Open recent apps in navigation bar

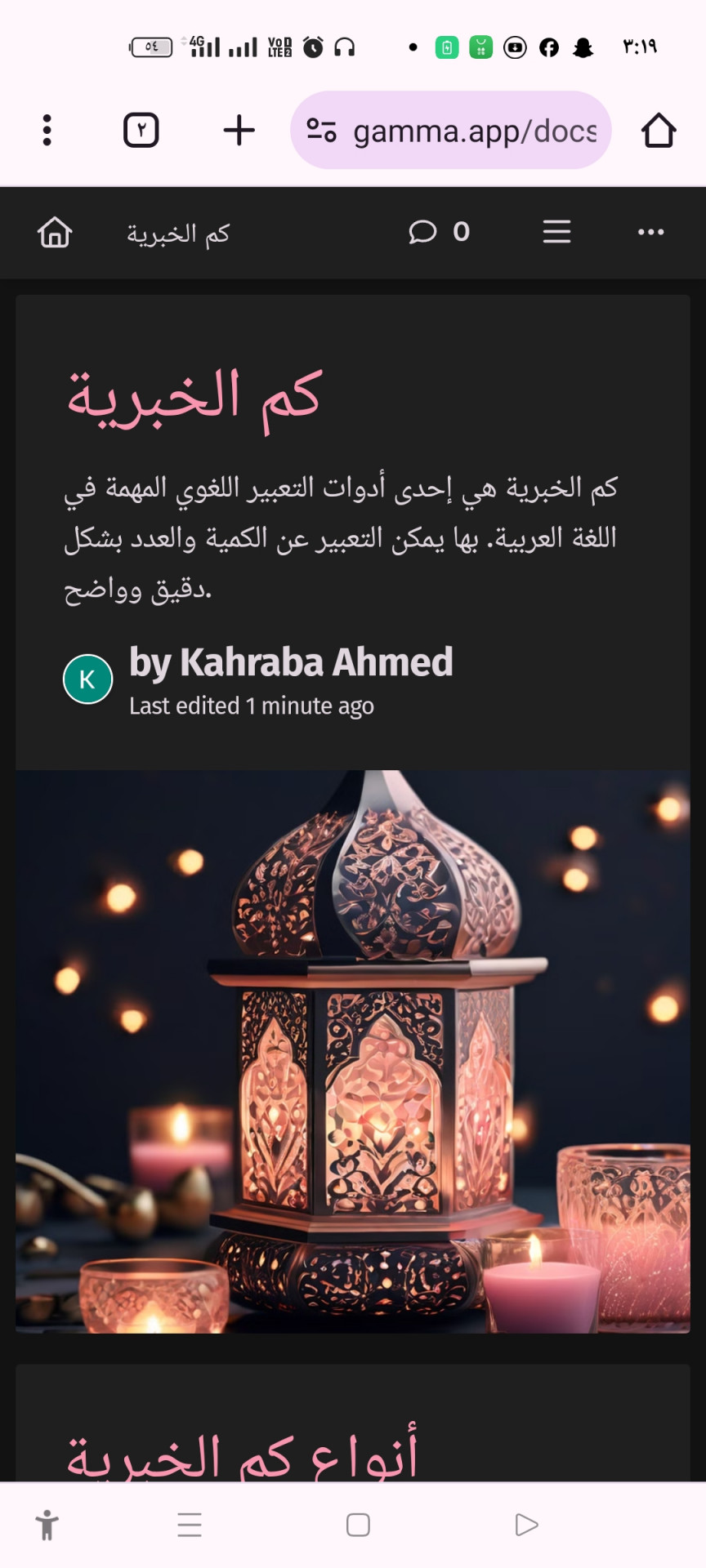[190, 1525]
